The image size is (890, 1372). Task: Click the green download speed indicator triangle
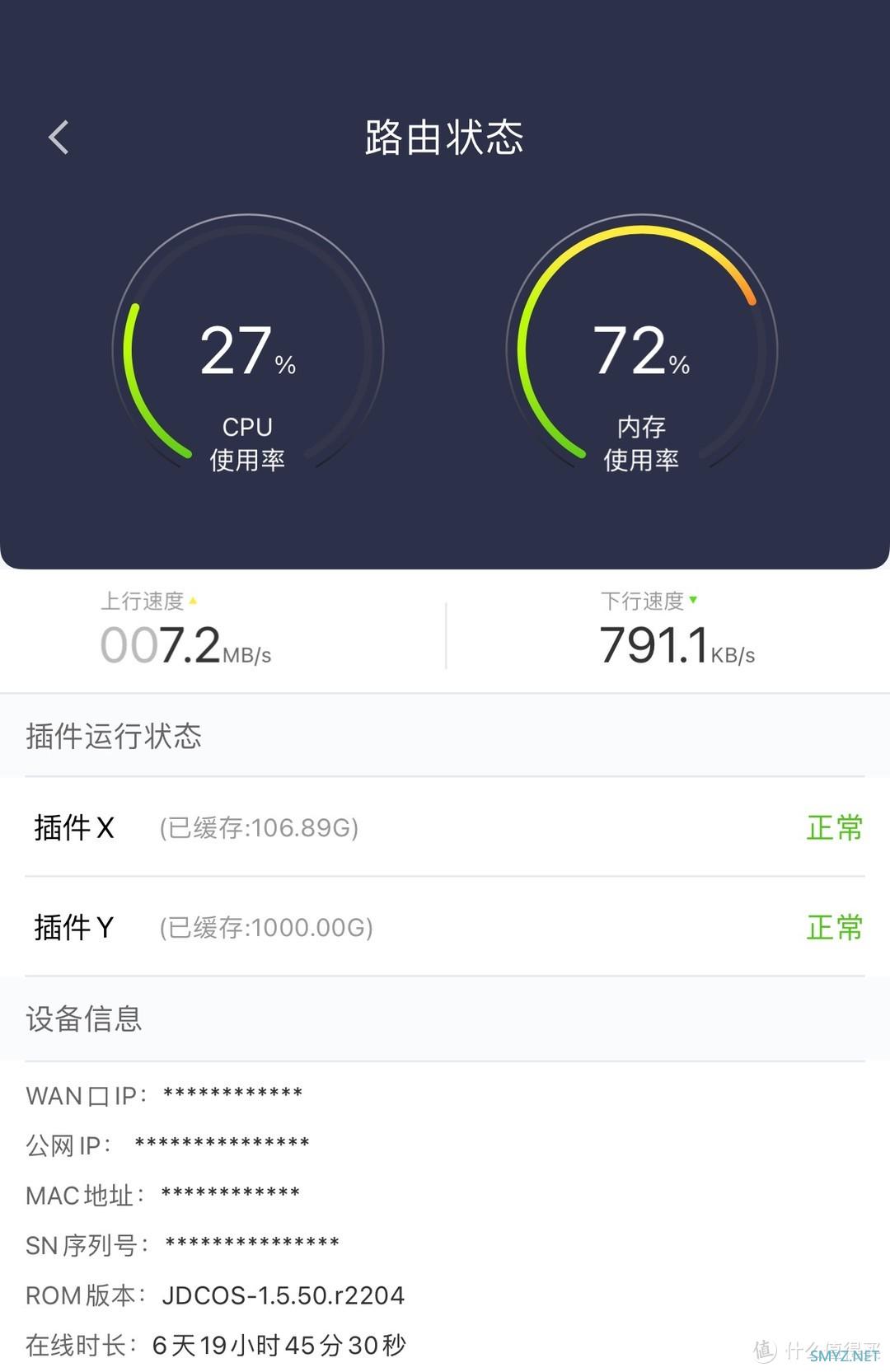point(691,601)
